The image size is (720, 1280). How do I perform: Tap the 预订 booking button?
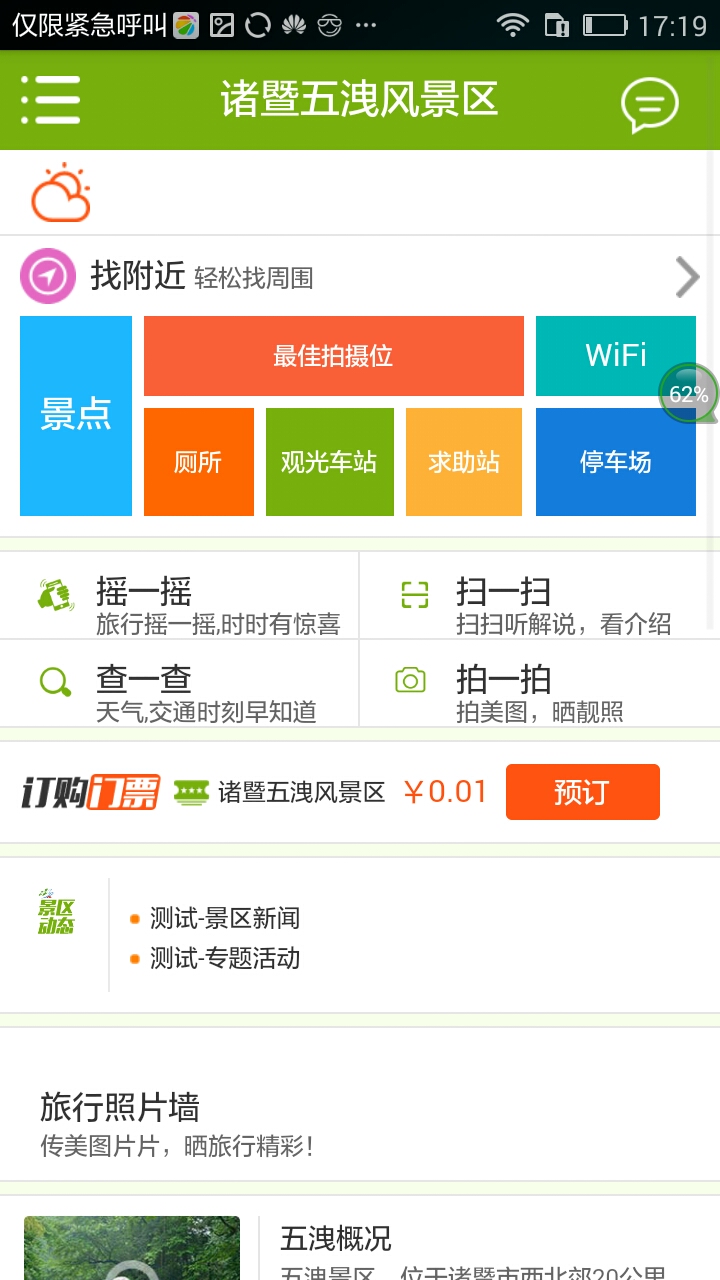click(582, 792)
